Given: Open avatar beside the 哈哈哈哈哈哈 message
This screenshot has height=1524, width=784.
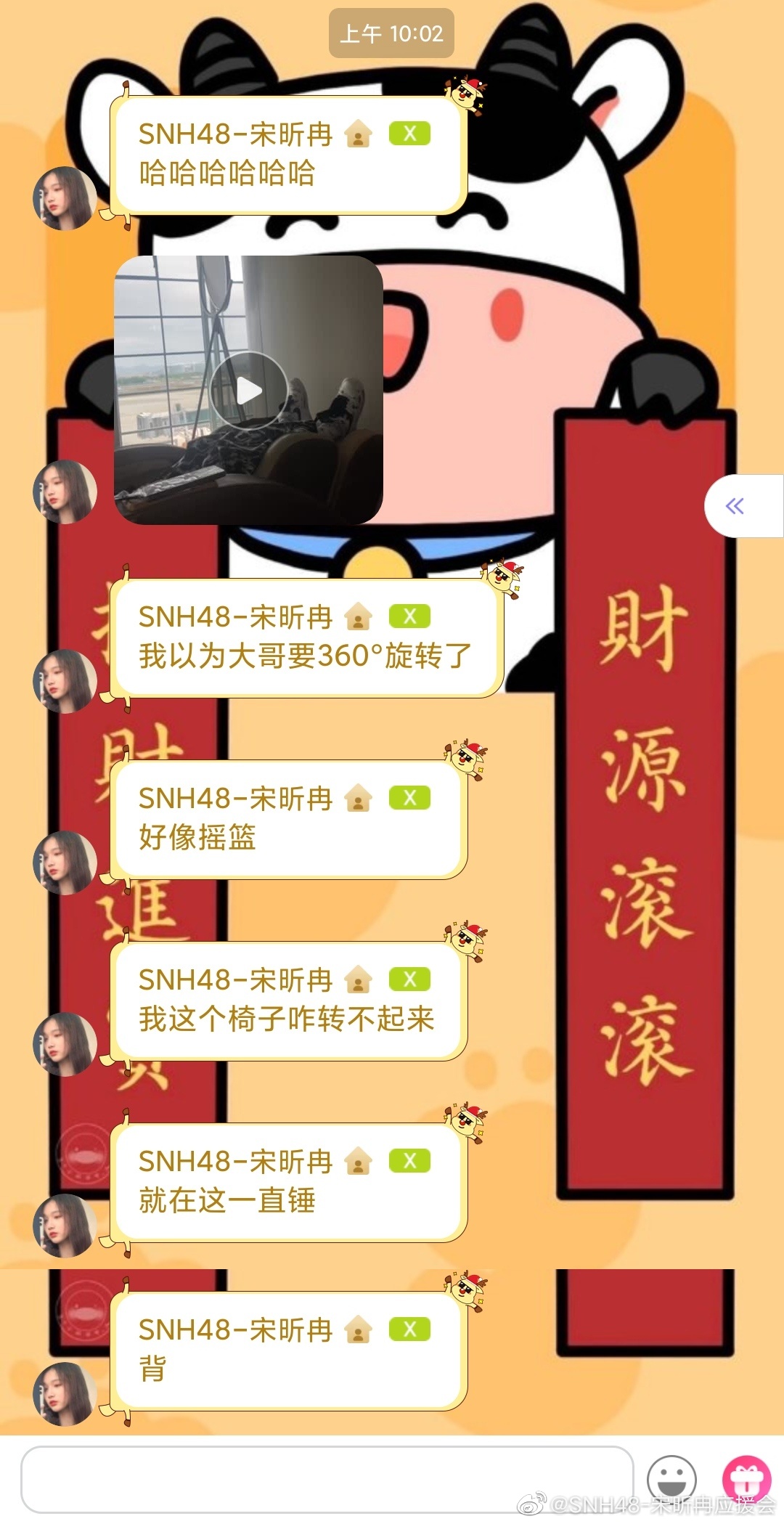Looking at the screenshot, I should pyautogui.click(x=65, y=198).
